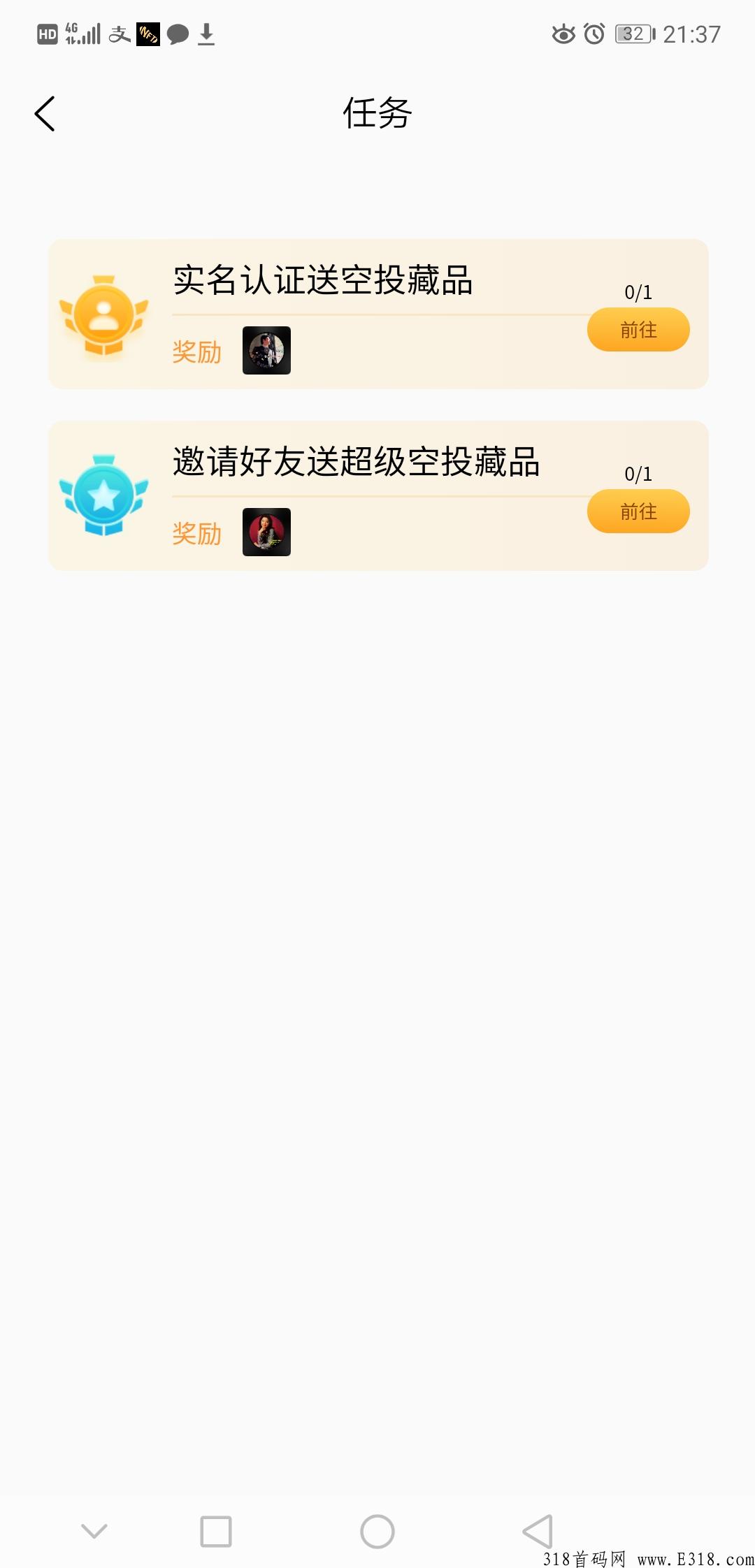Go back using the top-left arrow
Viewport: 755px width, 1568px height.
45,113
